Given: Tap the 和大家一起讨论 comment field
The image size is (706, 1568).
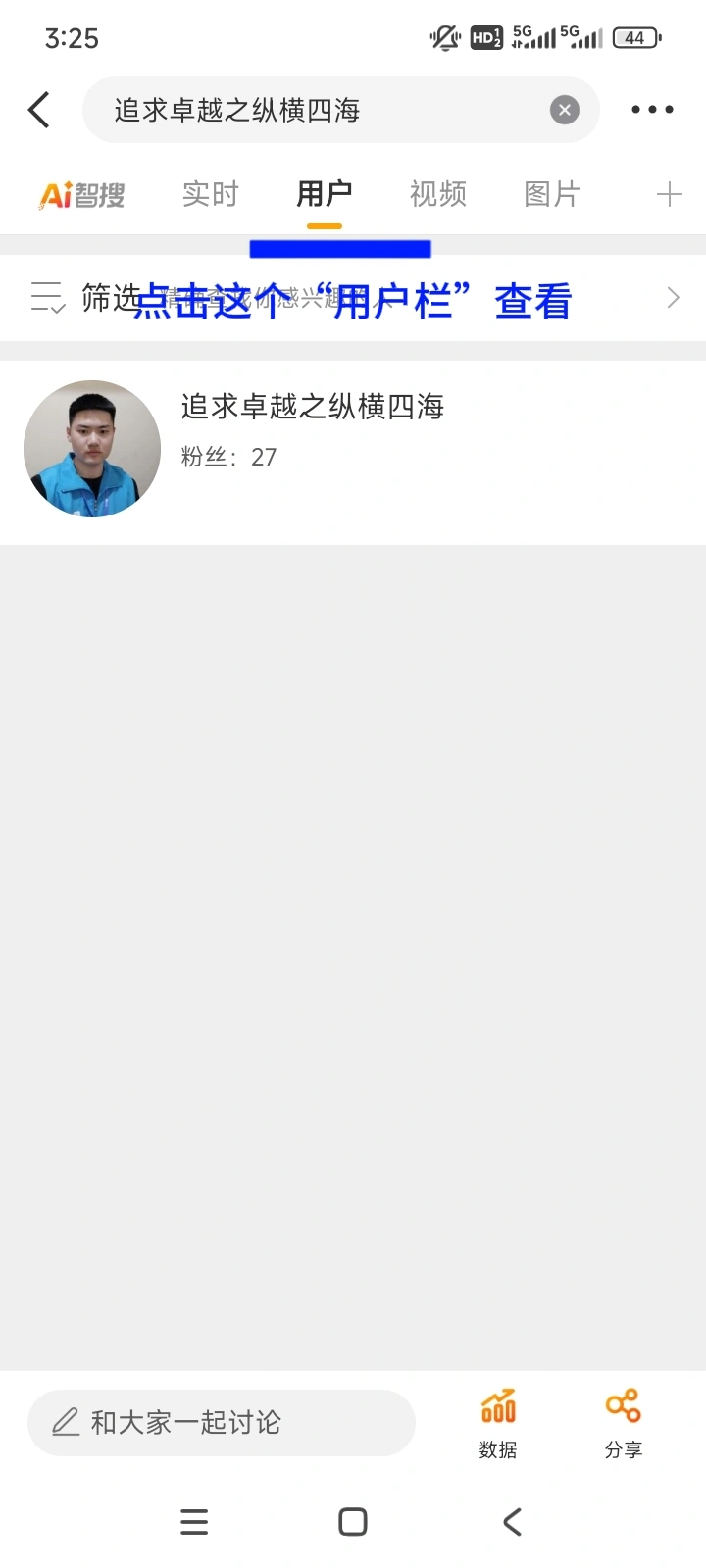Looking at the screenshot, I should click(221, 1422).
